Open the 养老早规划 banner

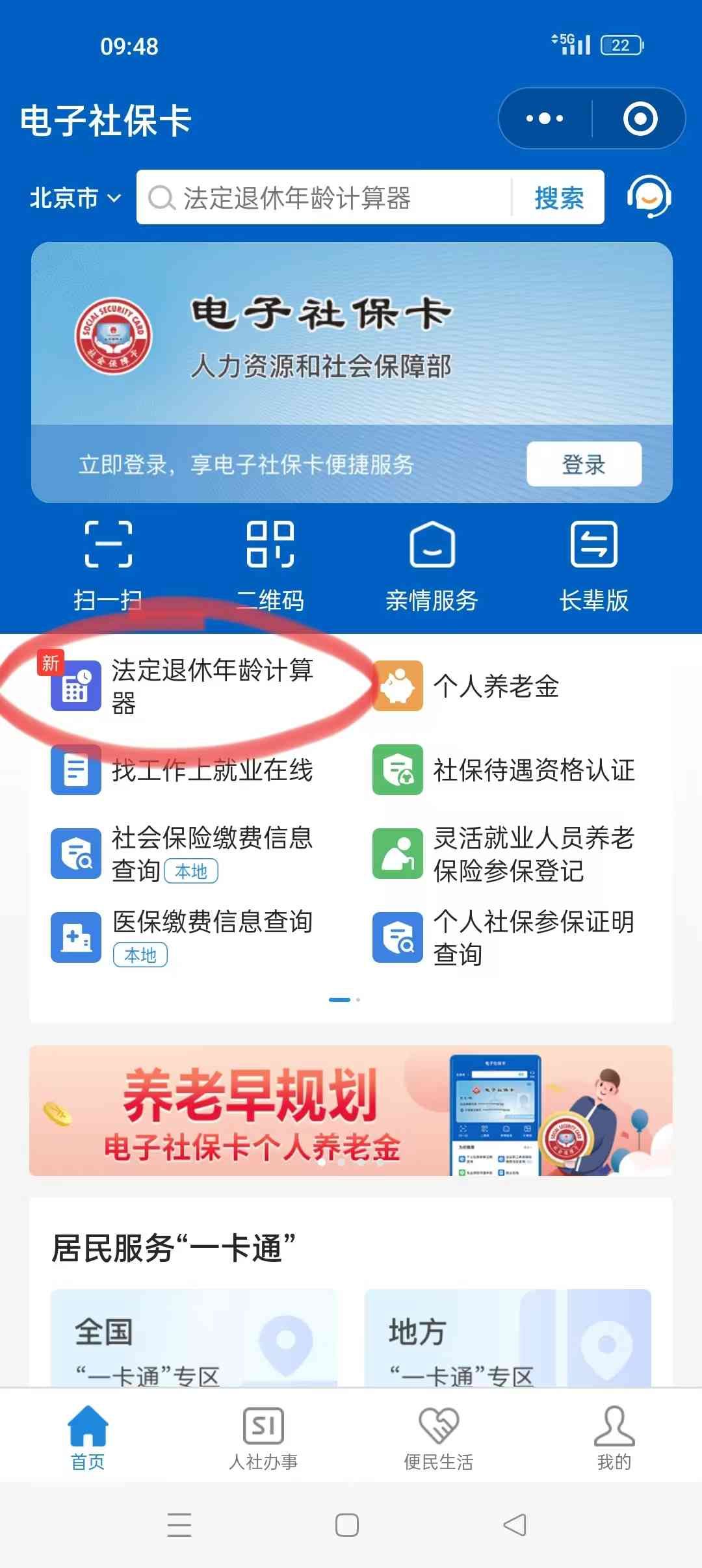coord(351,1110)
